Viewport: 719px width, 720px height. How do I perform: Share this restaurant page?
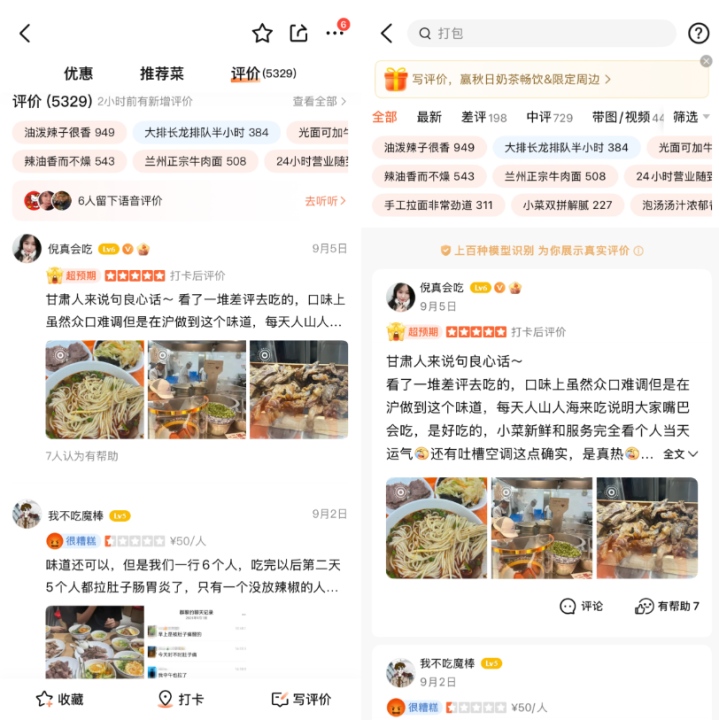[298, 33]
